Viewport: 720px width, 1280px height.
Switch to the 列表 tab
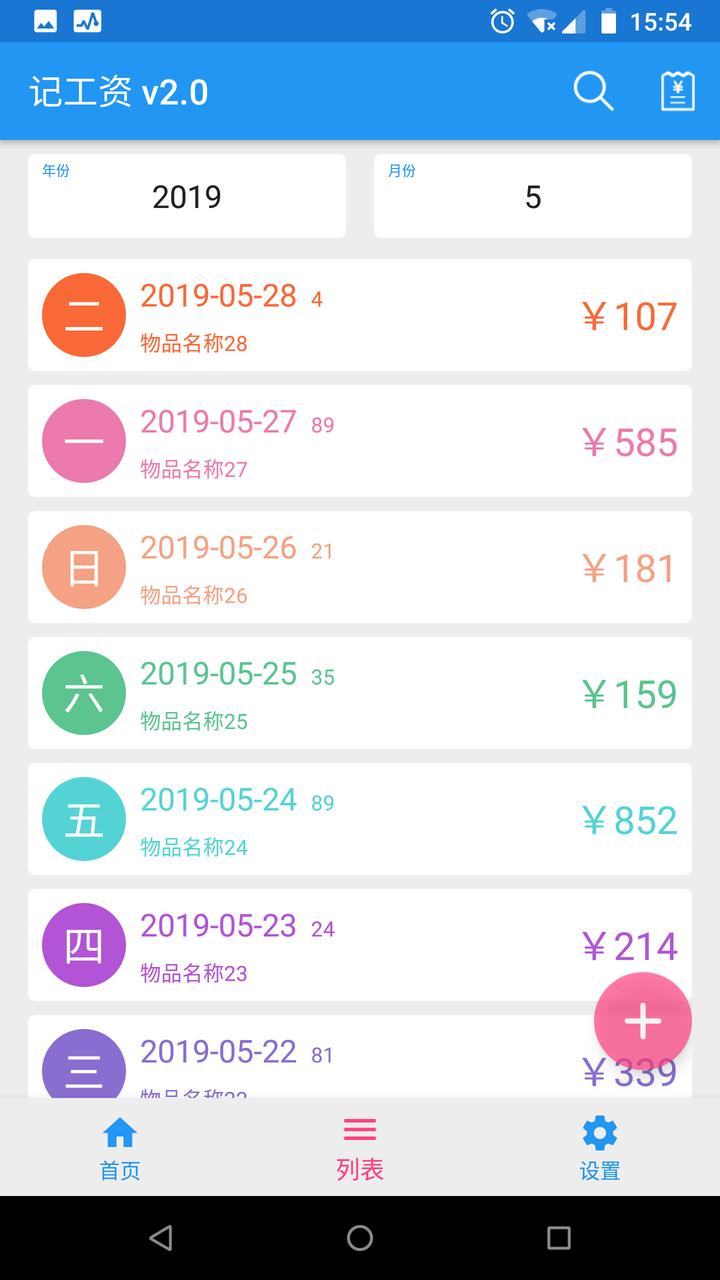[360, 1148]
